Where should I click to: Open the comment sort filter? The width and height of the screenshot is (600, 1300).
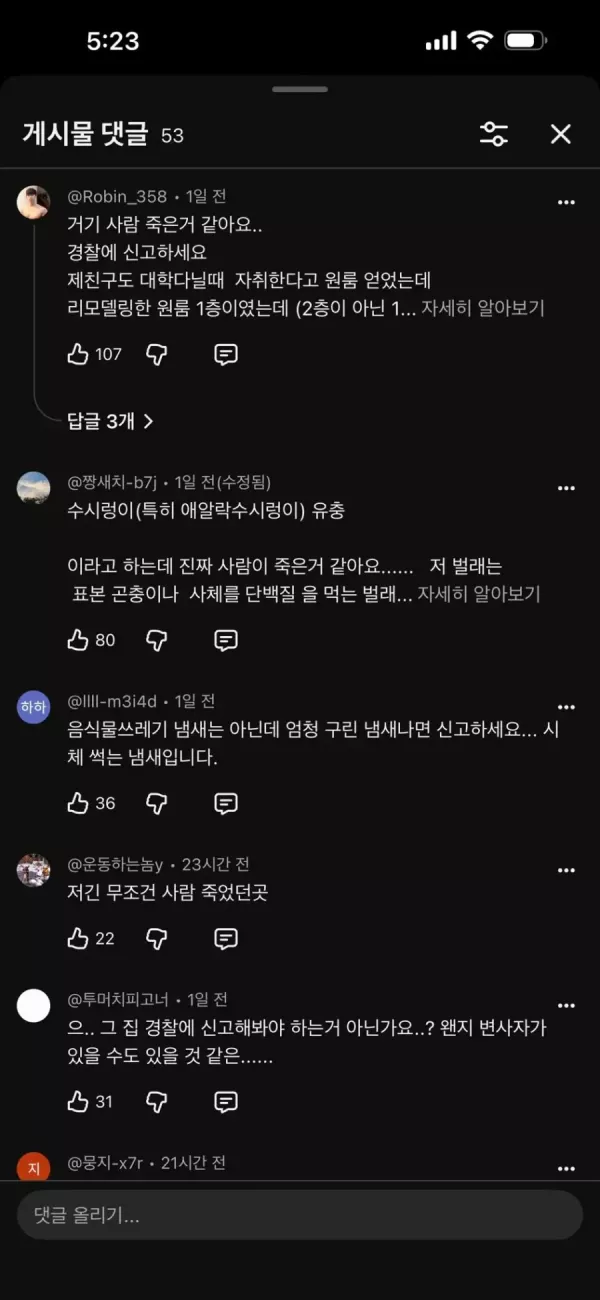click(494, 134)
